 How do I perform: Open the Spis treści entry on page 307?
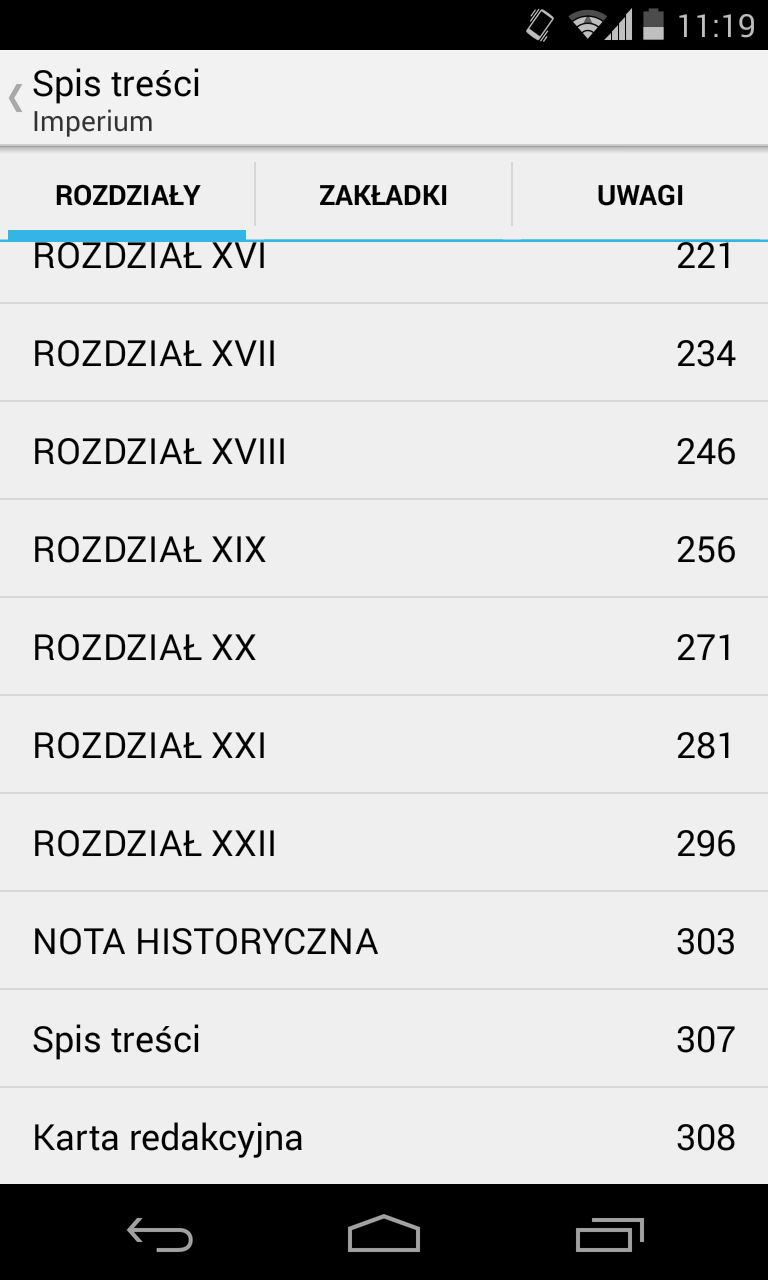[384, 1039]
